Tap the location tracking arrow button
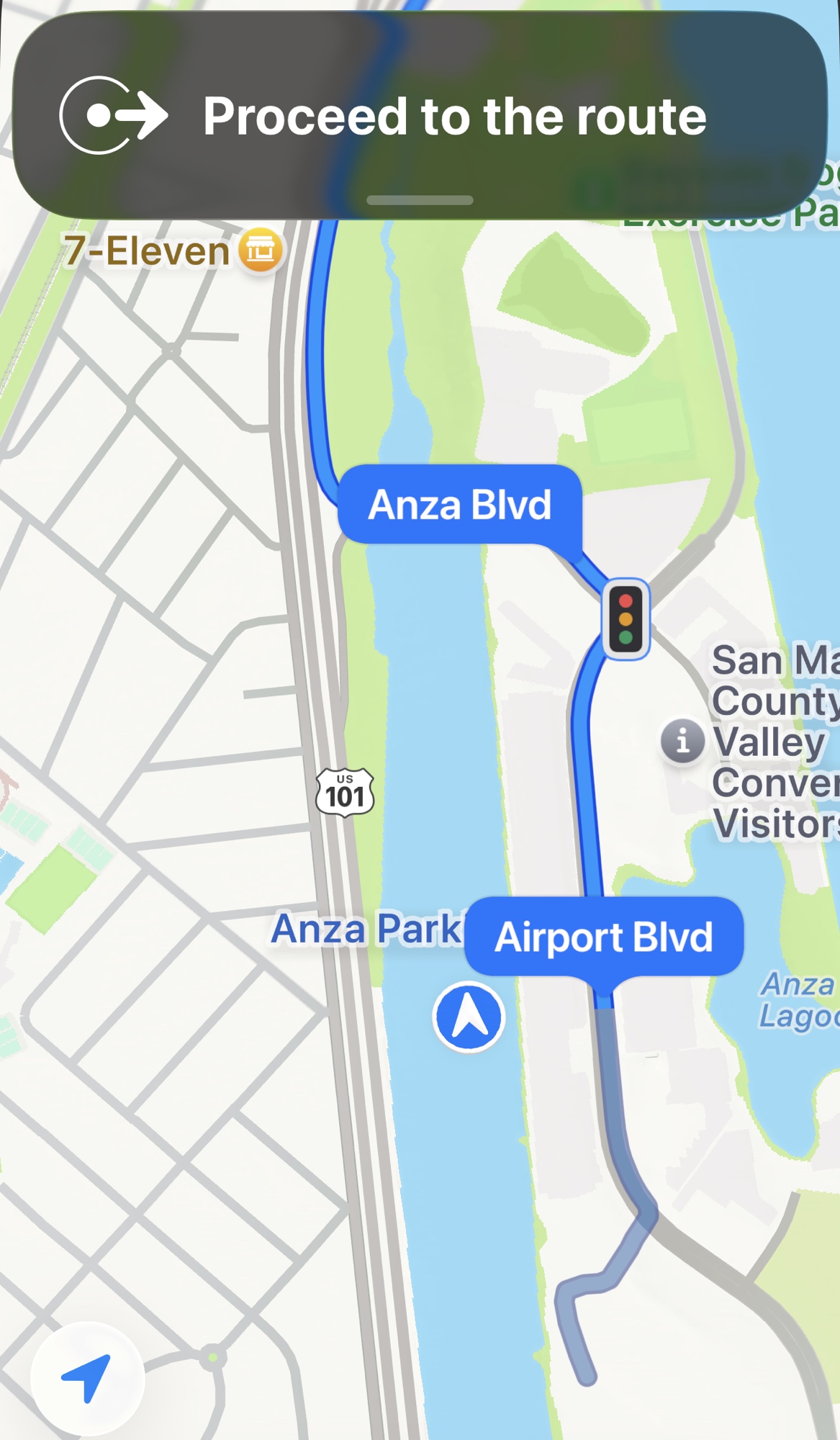The image size is (840, 1440). click(x=87, y=1378)
